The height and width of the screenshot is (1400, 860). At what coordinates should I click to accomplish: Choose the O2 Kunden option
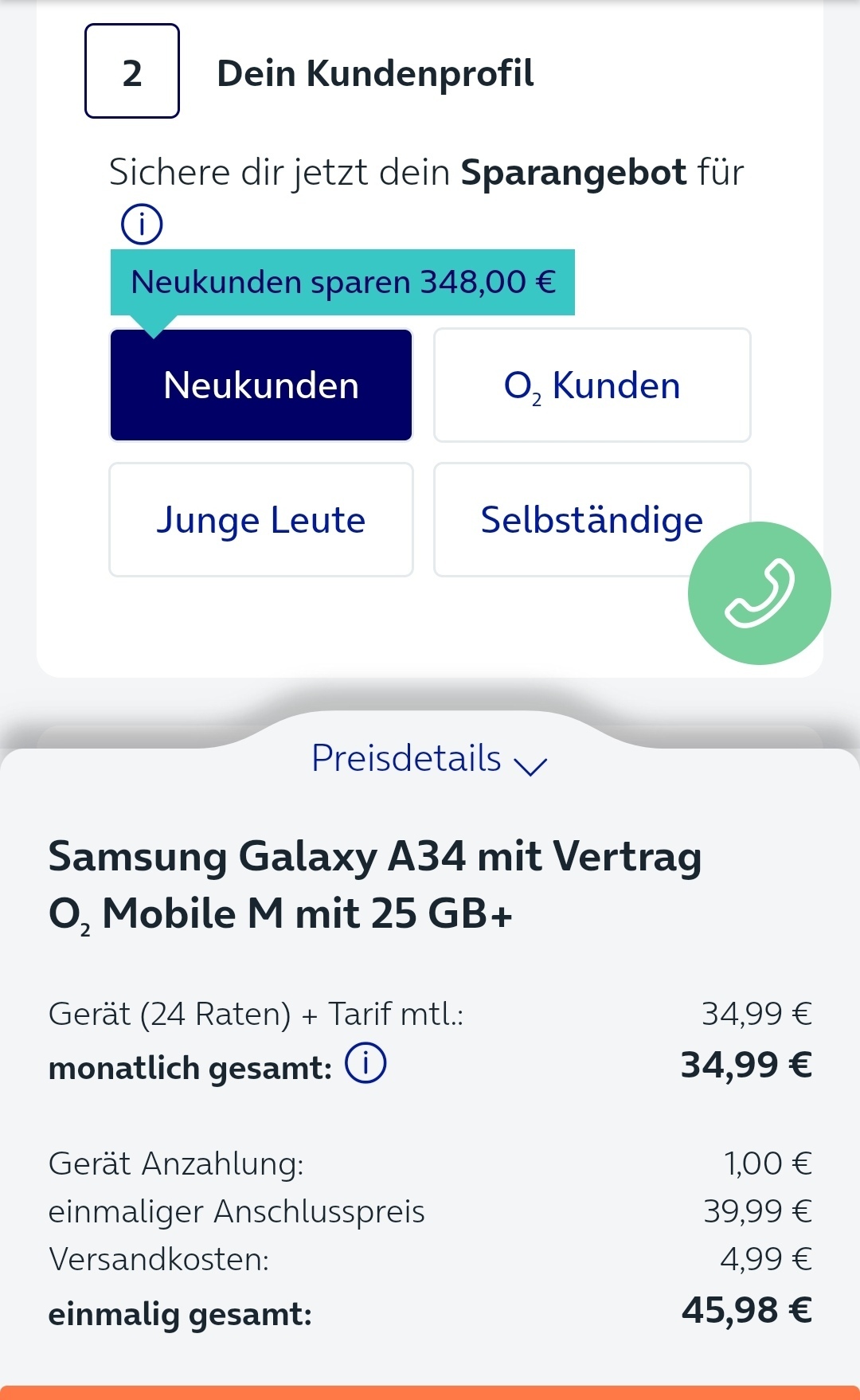click(592, 385)
